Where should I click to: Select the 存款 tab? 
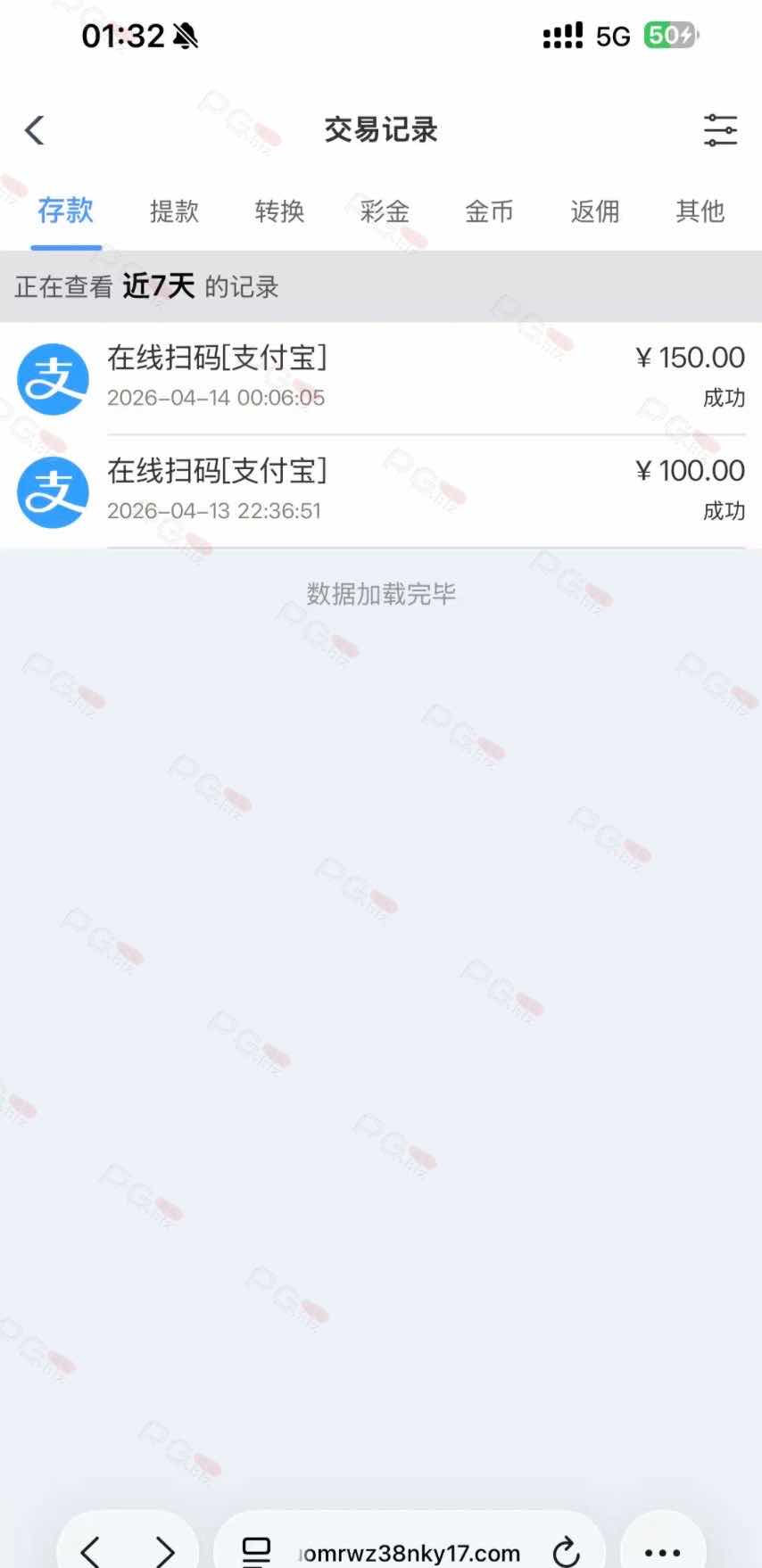[66, 211]
